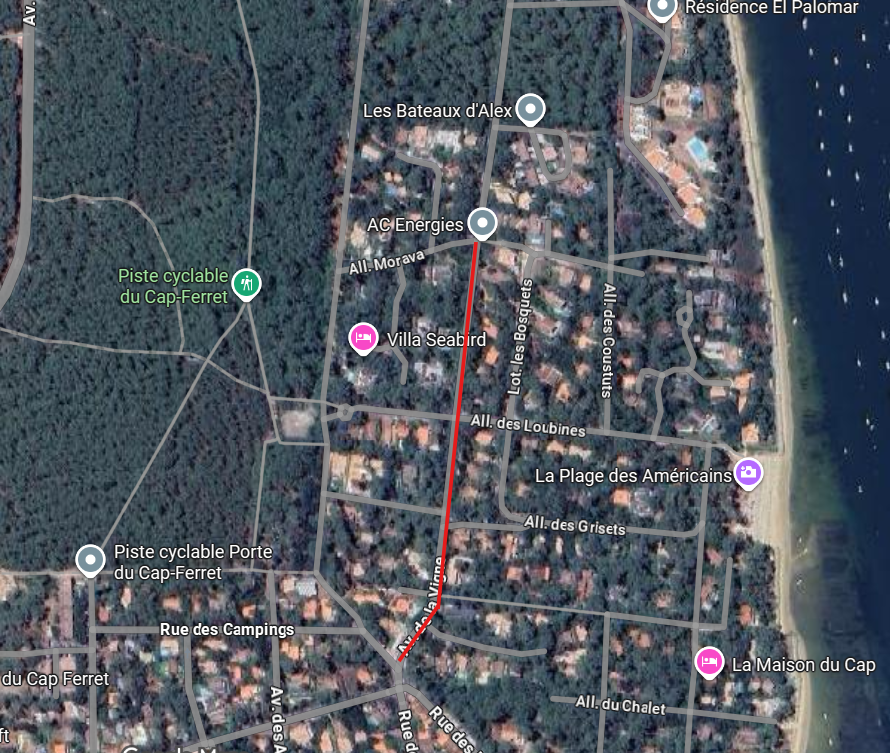Select Piste cyclable Porte du Cap-Ferret pin
890x753 pixels.
(91, 560)
